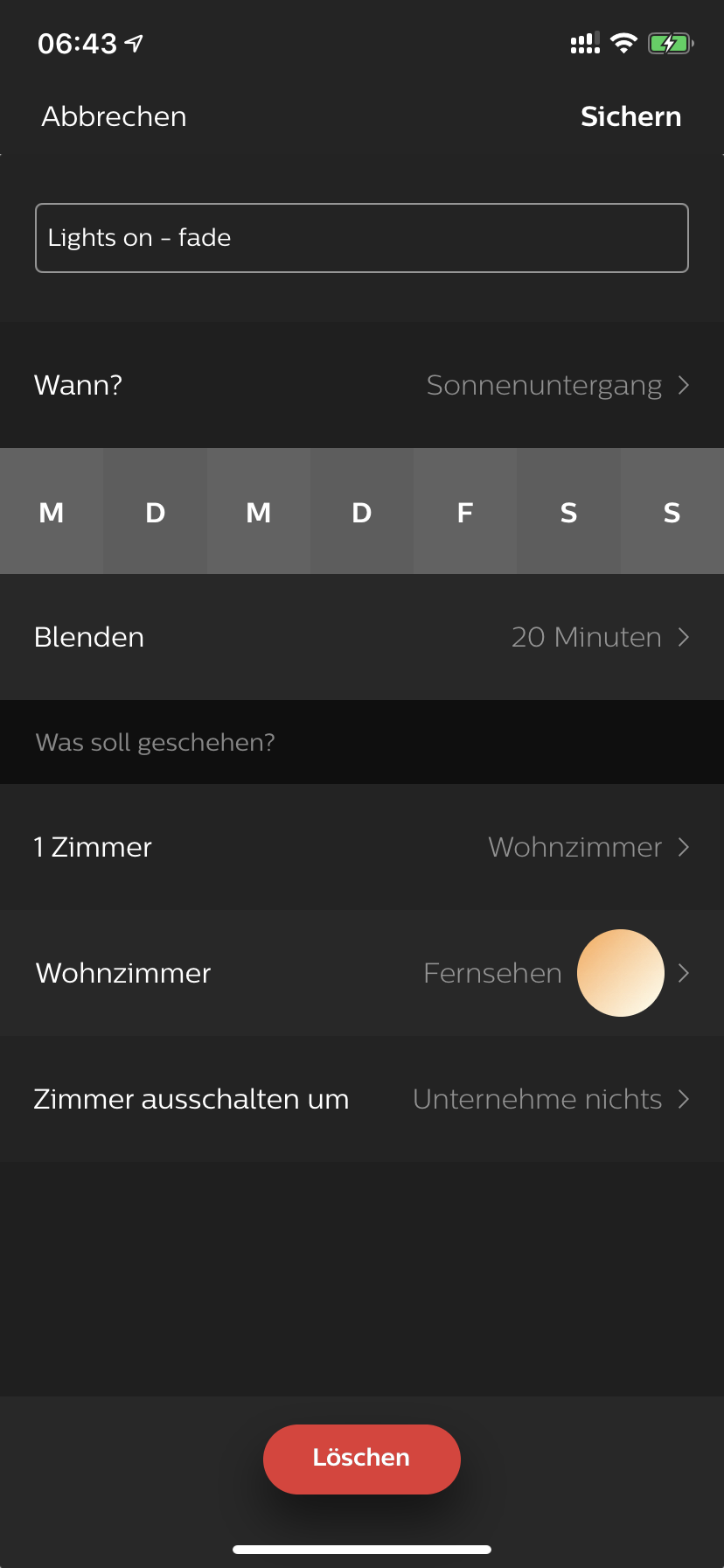
Task: Toggle Wednesday in the weekday selector
Action: click(x=258, y=512)
